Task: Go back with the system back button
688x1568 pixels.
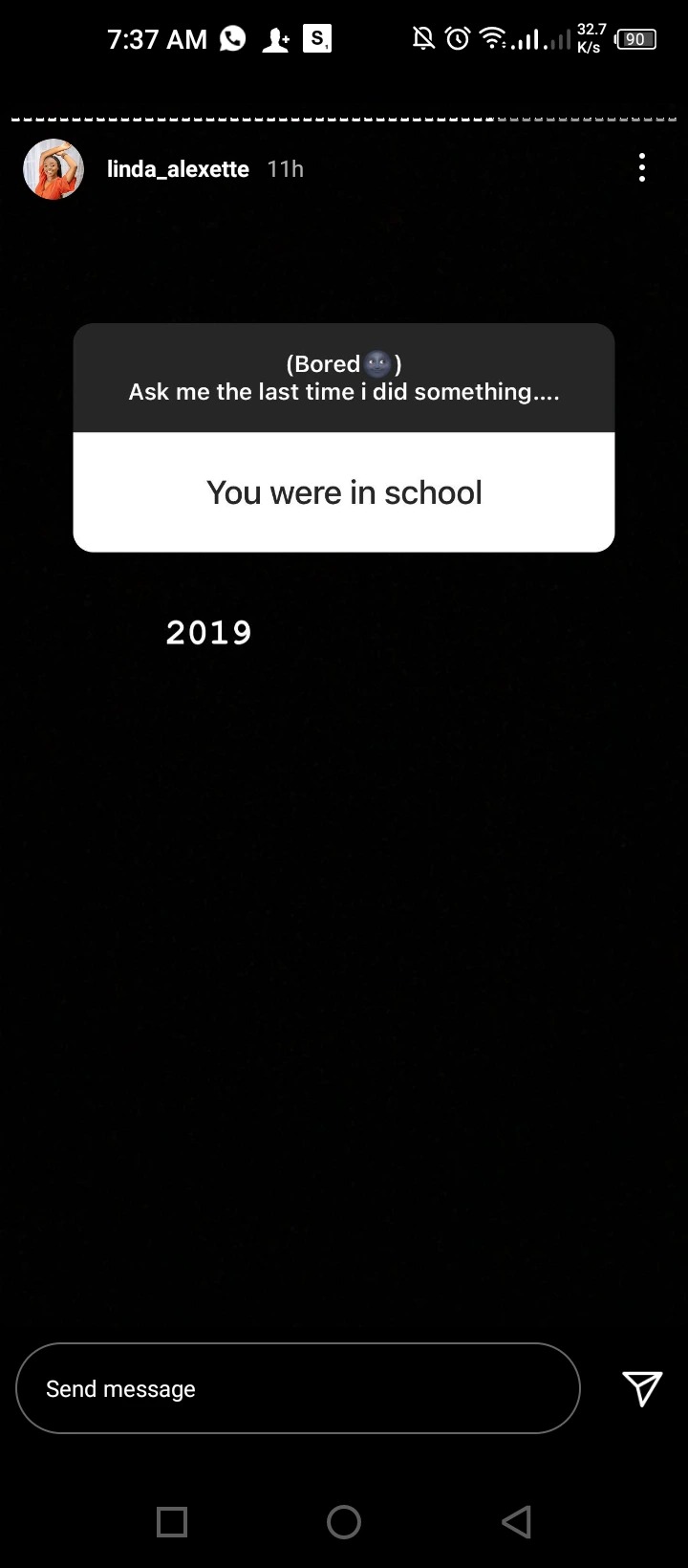Action: coord(516,1522)
